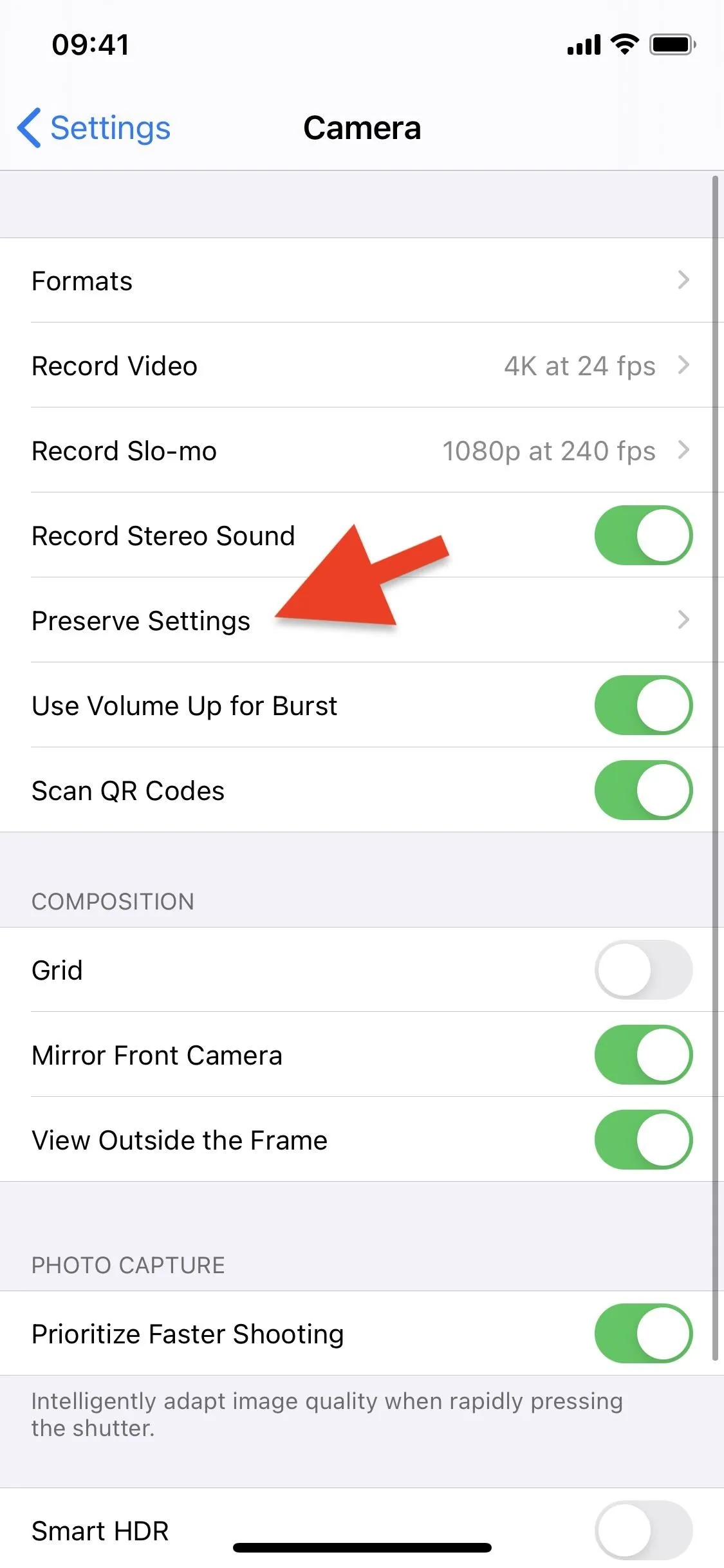Go back to Settings
This screenshot has height=1568, width=724.
[94, 127]
